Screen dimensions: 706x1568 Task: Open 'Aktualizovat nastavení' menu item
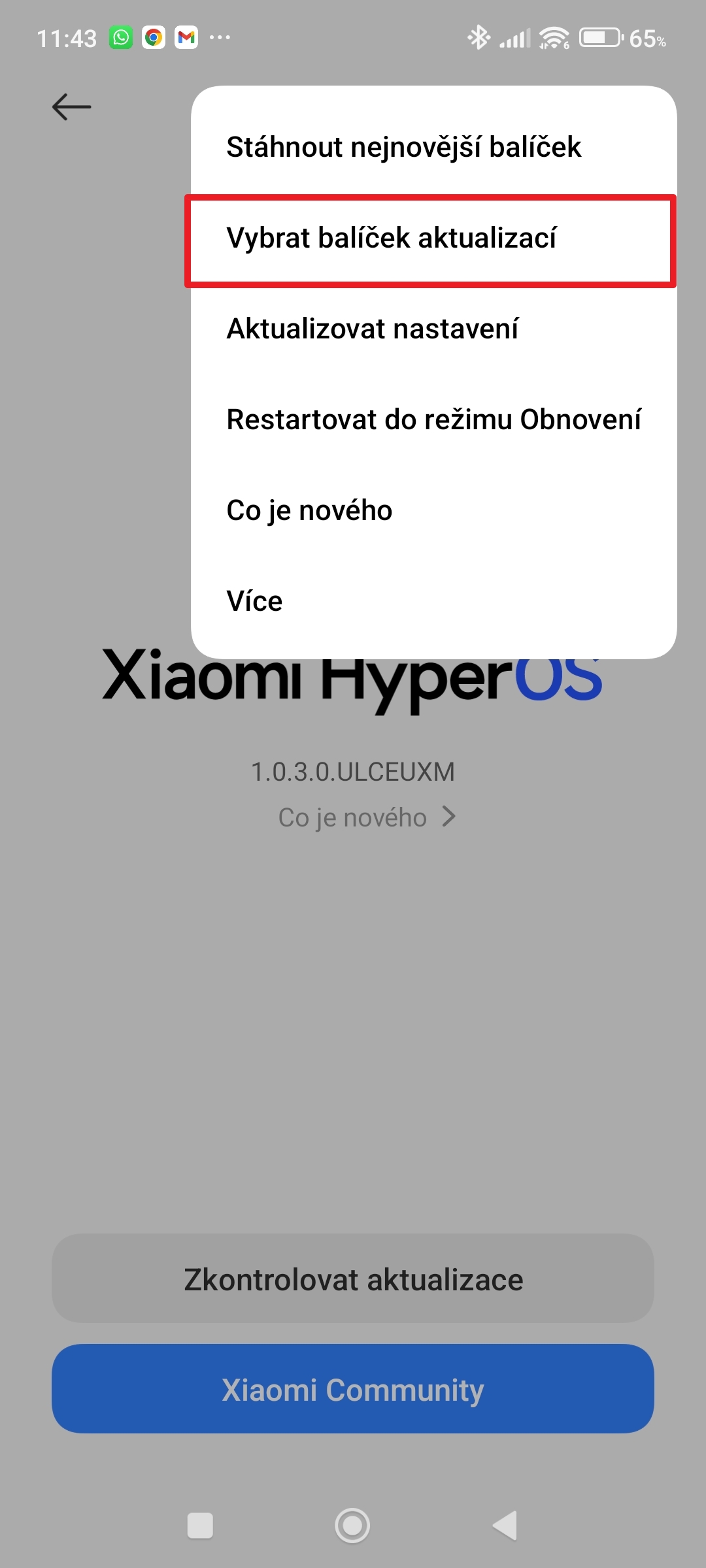[372, 329]
